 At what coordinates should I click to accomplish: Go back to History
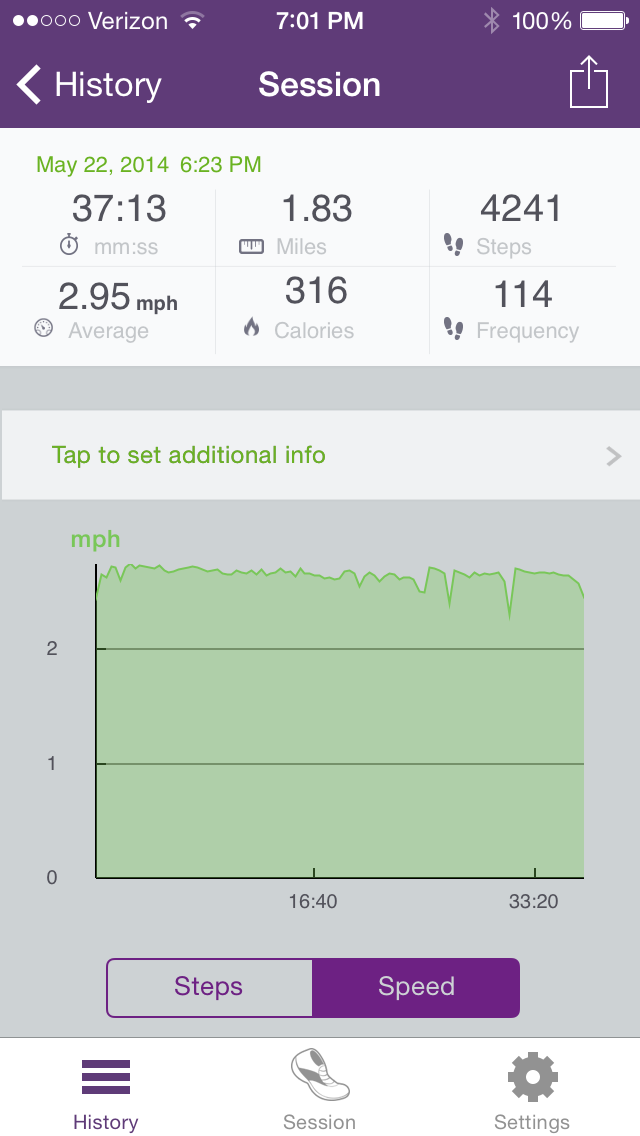(88, 85)
